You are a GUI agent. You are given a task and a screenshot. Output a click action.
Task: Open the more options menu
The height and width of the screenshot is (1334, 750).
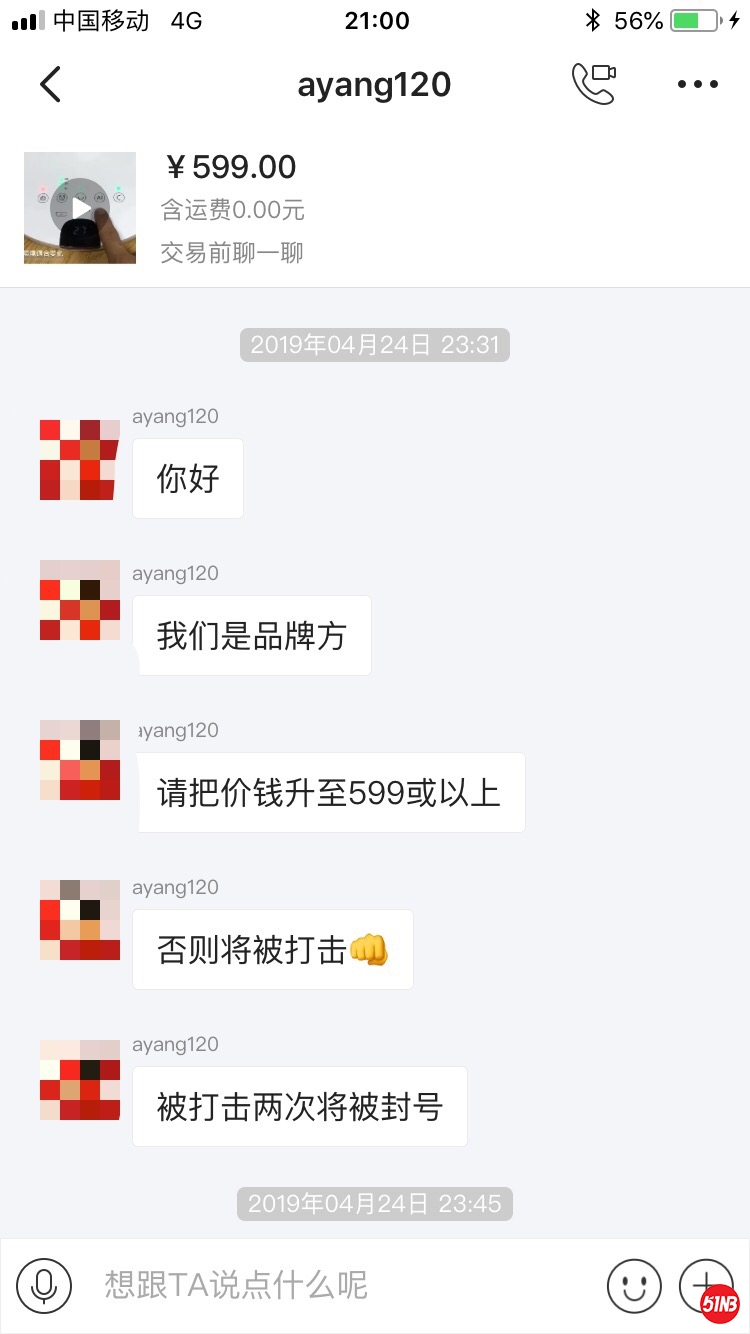click(x=697, y=84)
